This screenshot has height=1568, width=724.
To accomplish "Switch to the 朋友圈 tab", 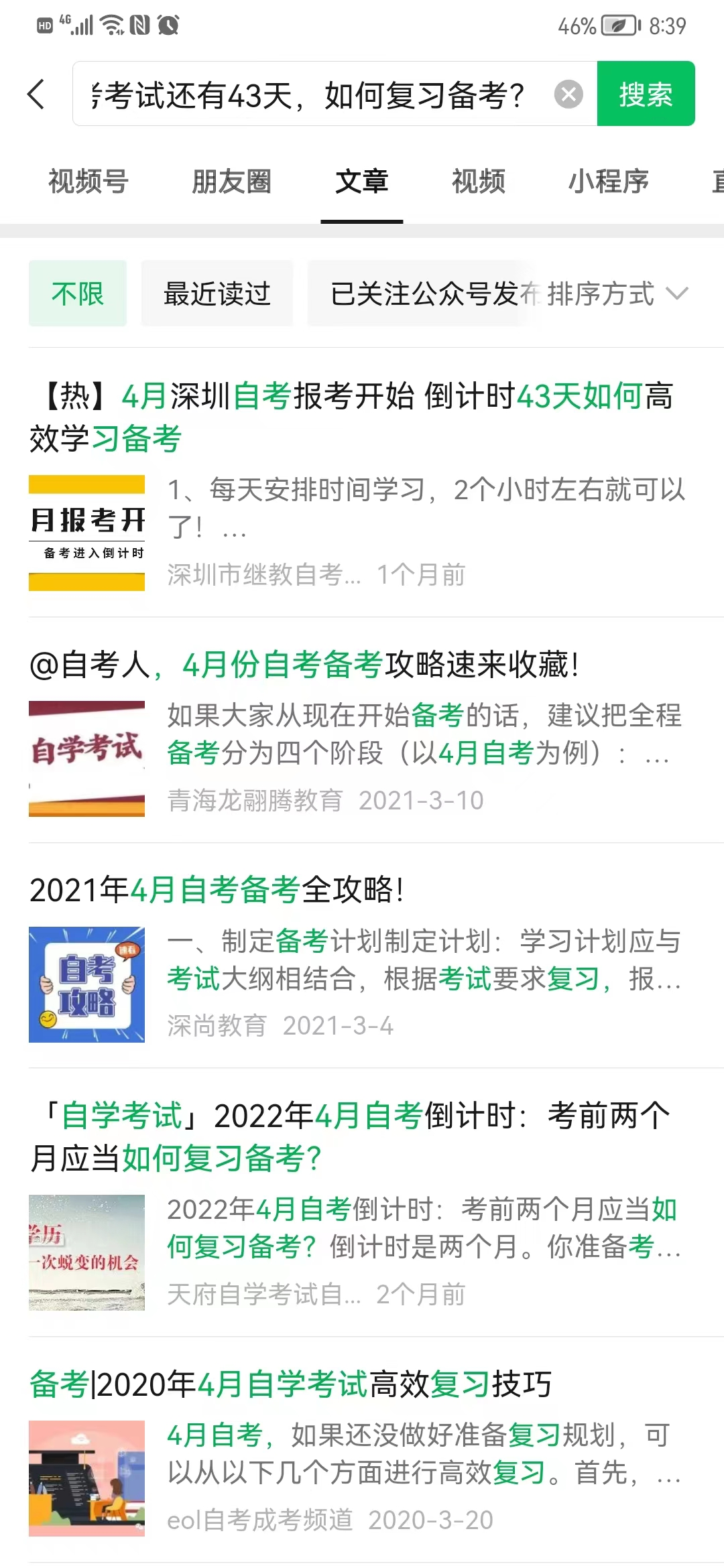I will 231,182.
